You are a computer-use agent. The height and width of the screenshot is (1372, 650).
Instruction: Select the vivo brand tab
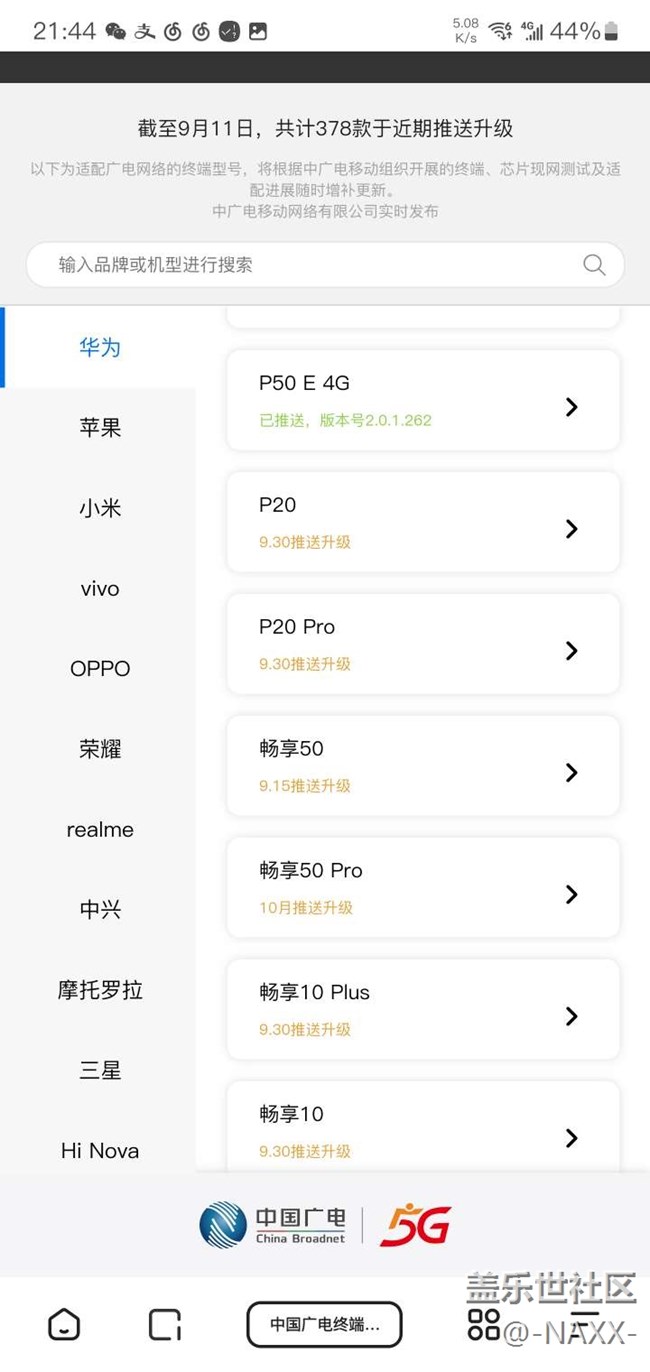tap(100, 588)
